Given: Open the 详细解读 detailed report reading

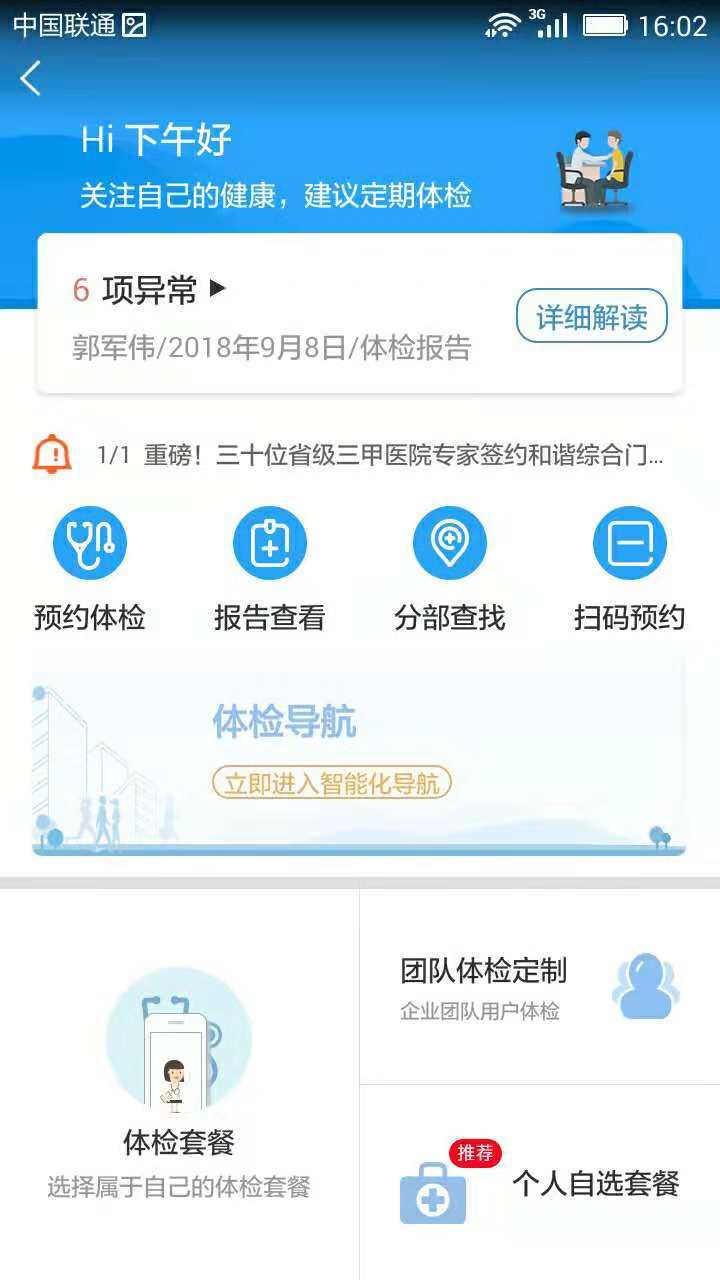Looking at the screenshot, I should pyautogui.click(x=591, y=317).
